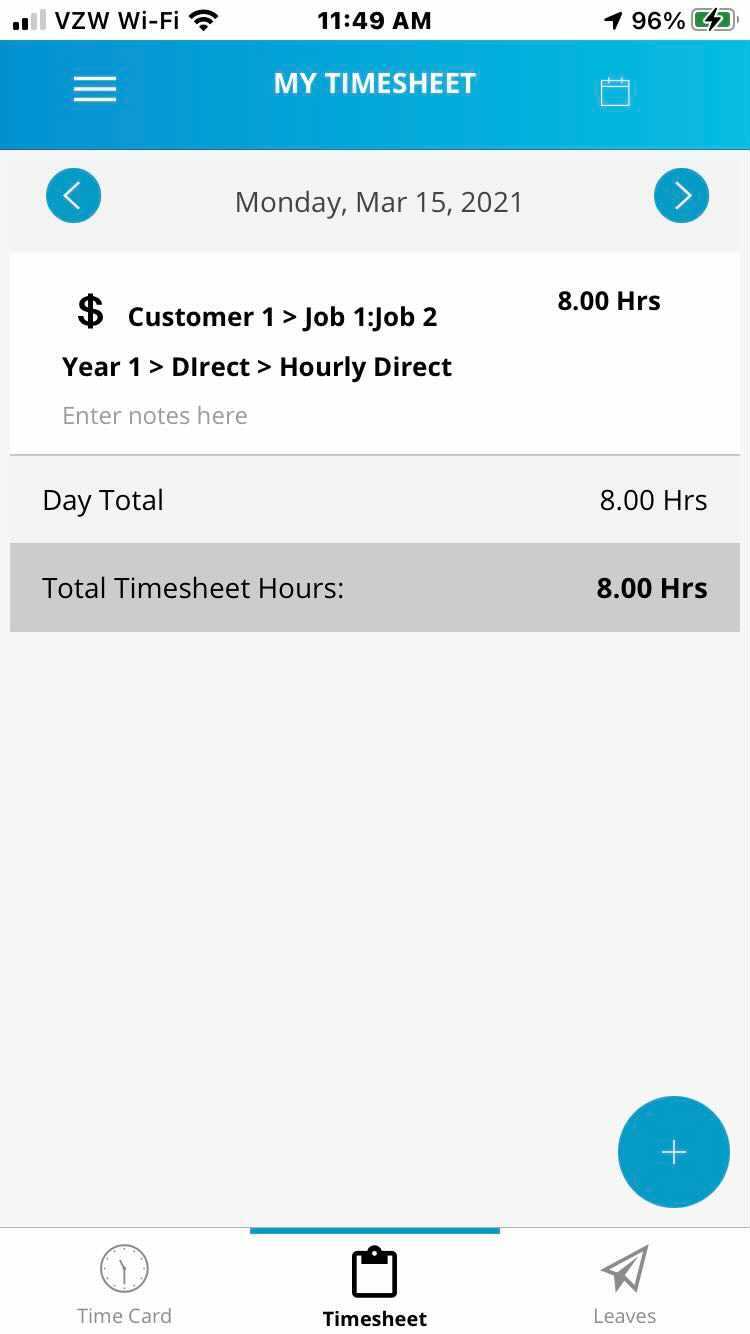This screenshot has width=750, height=1334.
Task: Click the 8.00 Hrs entry value
Action: point(609,300)
